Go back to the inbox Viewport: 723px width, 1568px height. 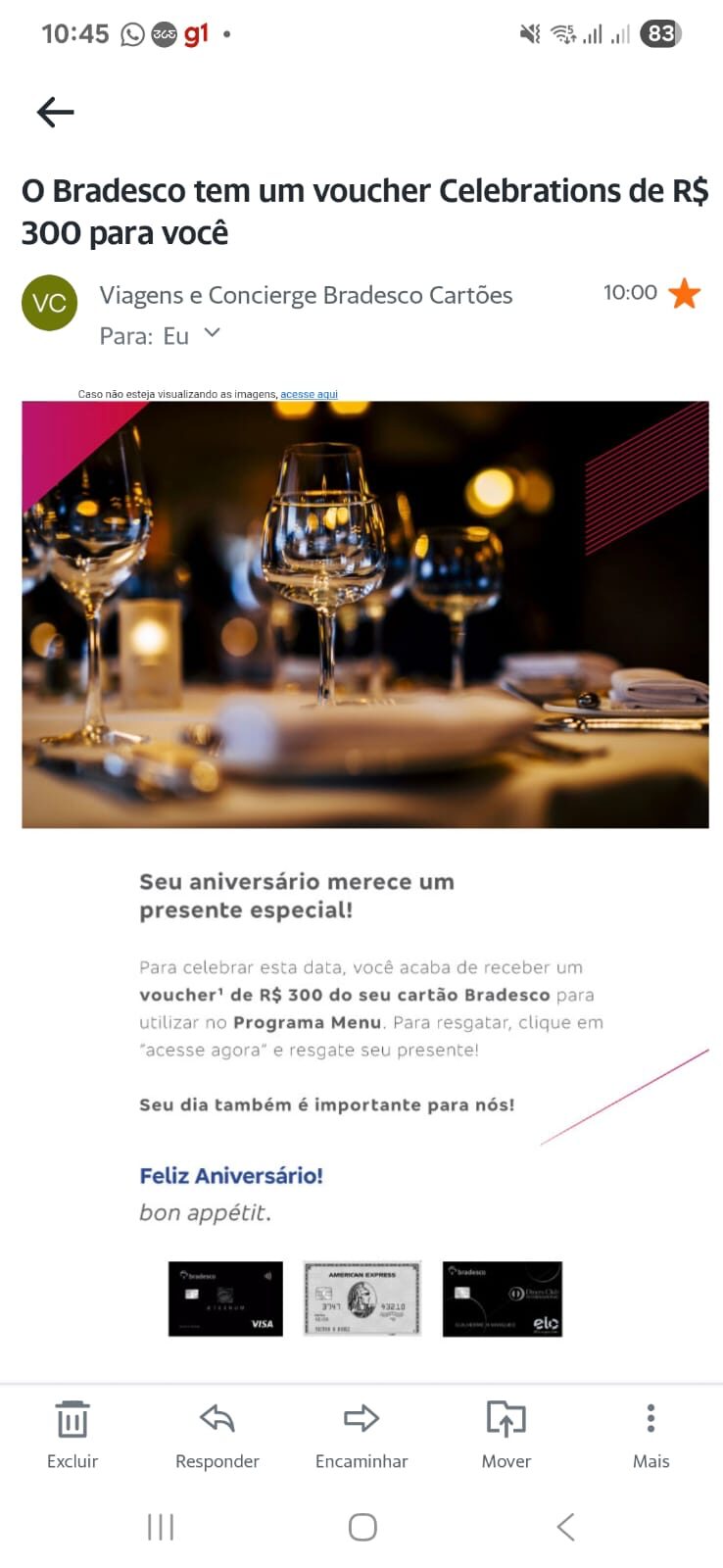coord(56,113)
